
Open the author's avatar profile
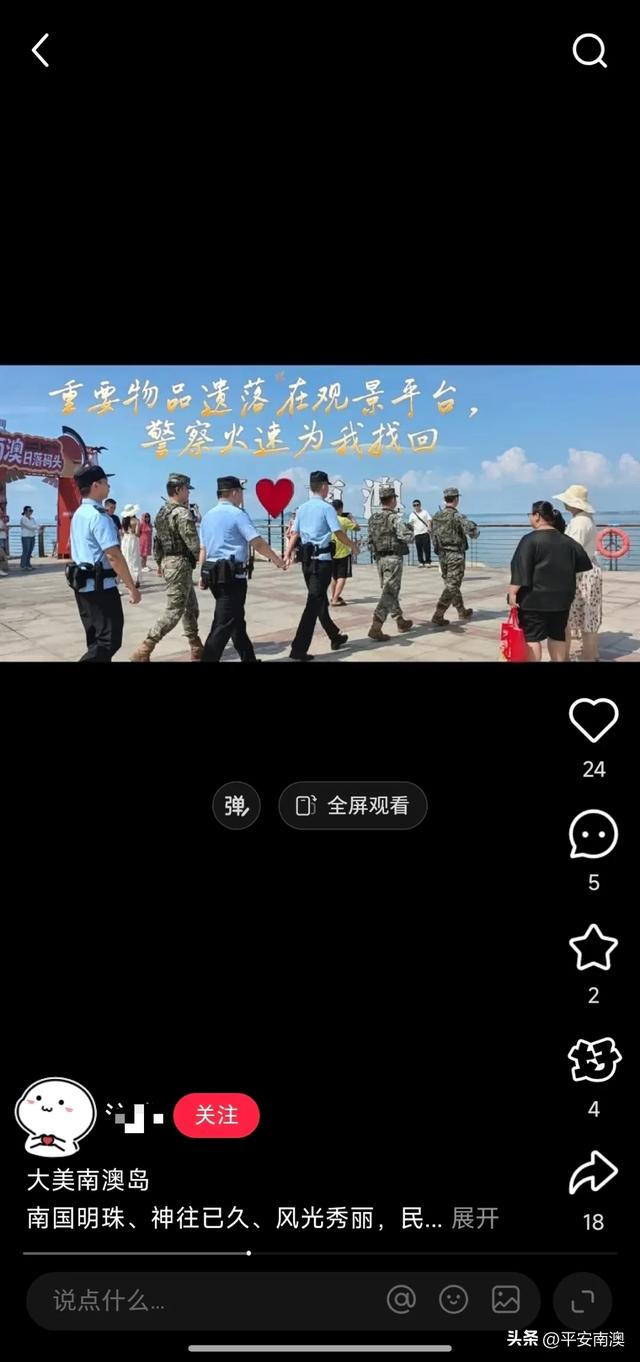tap(56, 1117)
